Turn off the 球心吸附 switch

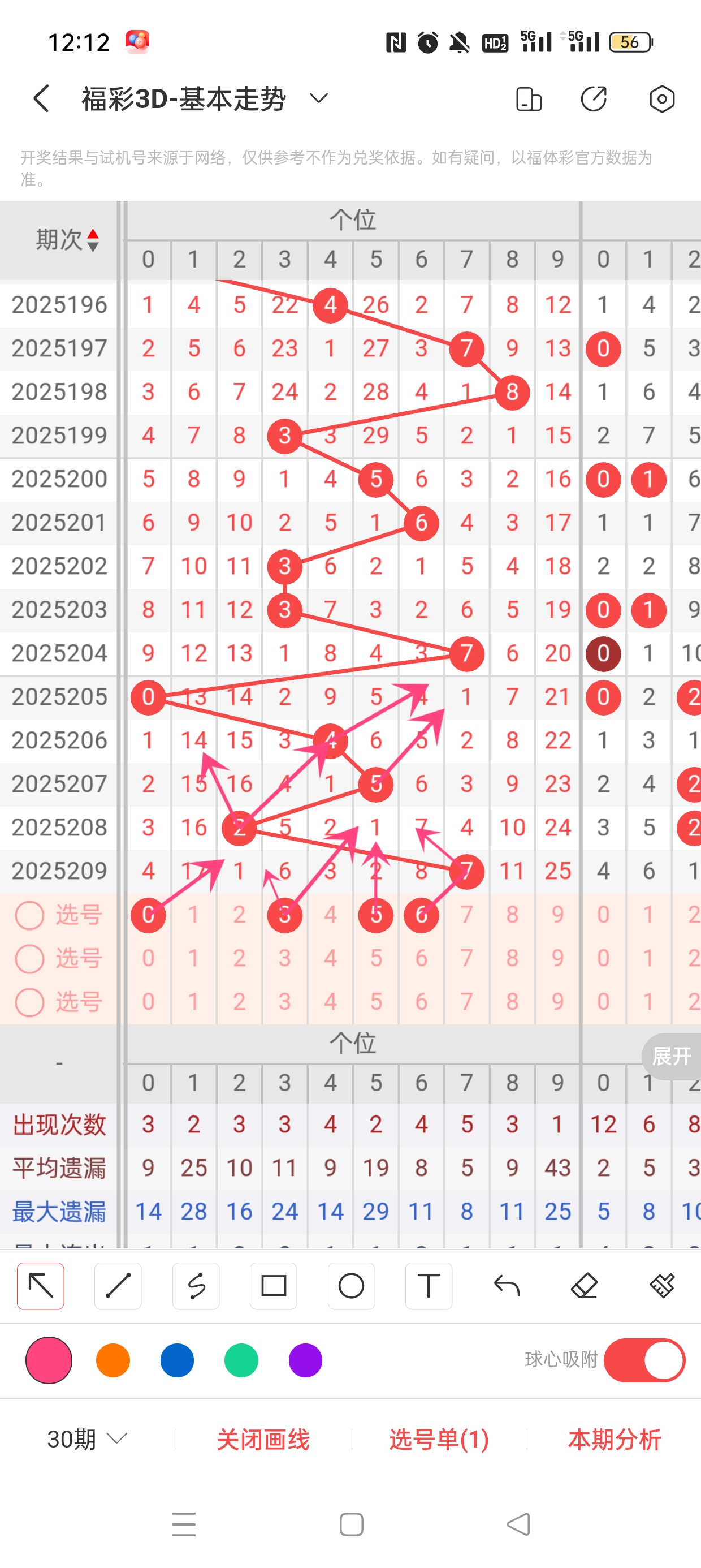point(644,1360)
